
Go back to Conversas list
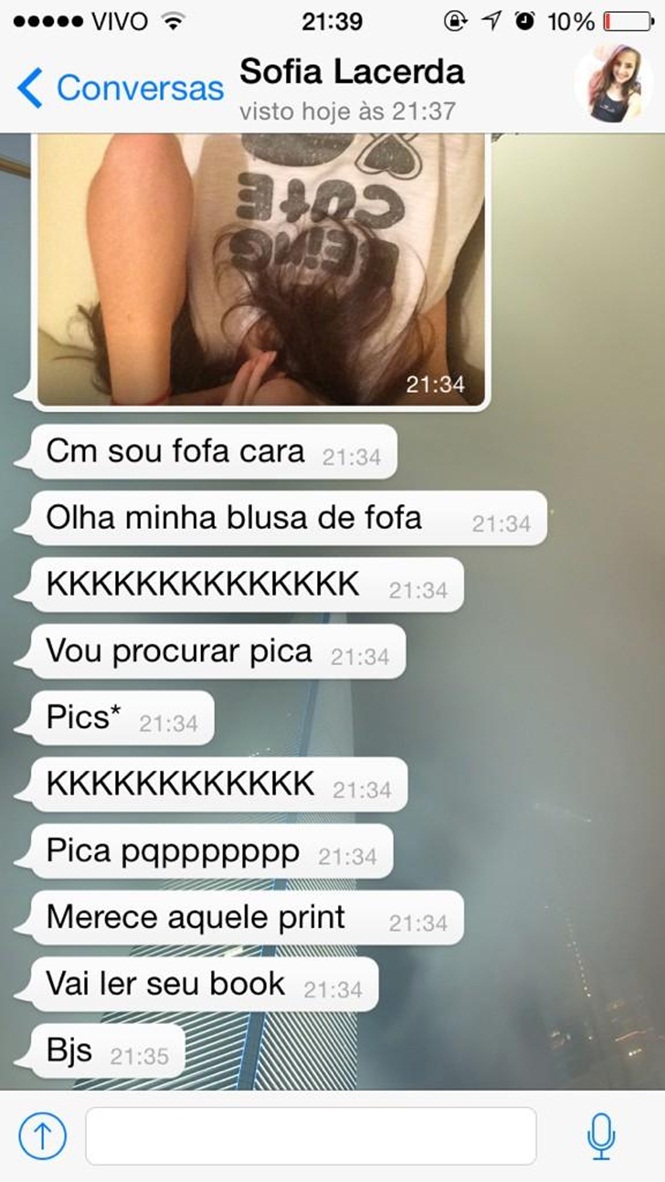pyautogui.click(x=120, y=88)
